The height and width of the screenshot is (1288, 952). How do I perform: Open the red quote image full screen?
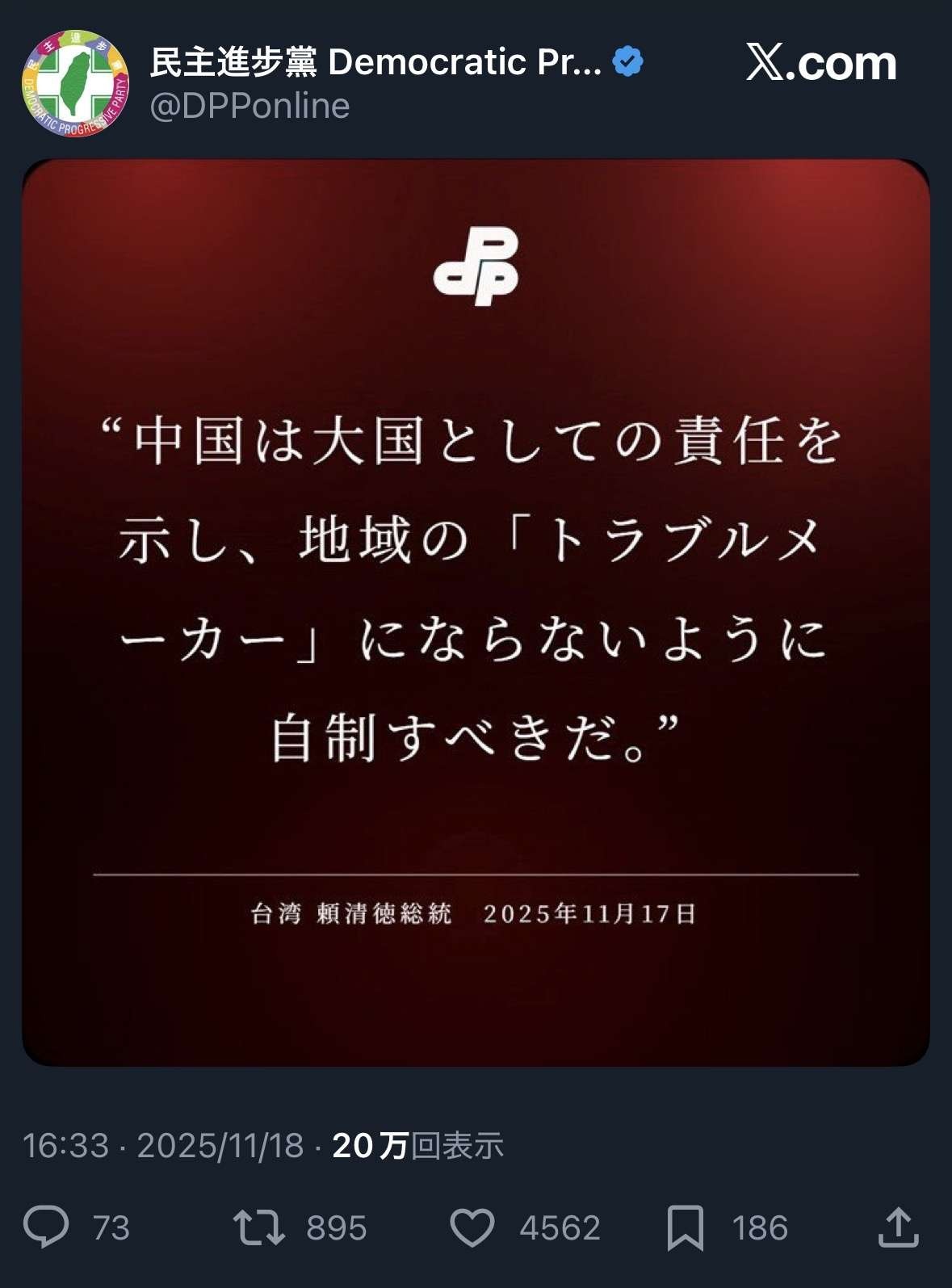pyautogui.click(x=476, y=612)
